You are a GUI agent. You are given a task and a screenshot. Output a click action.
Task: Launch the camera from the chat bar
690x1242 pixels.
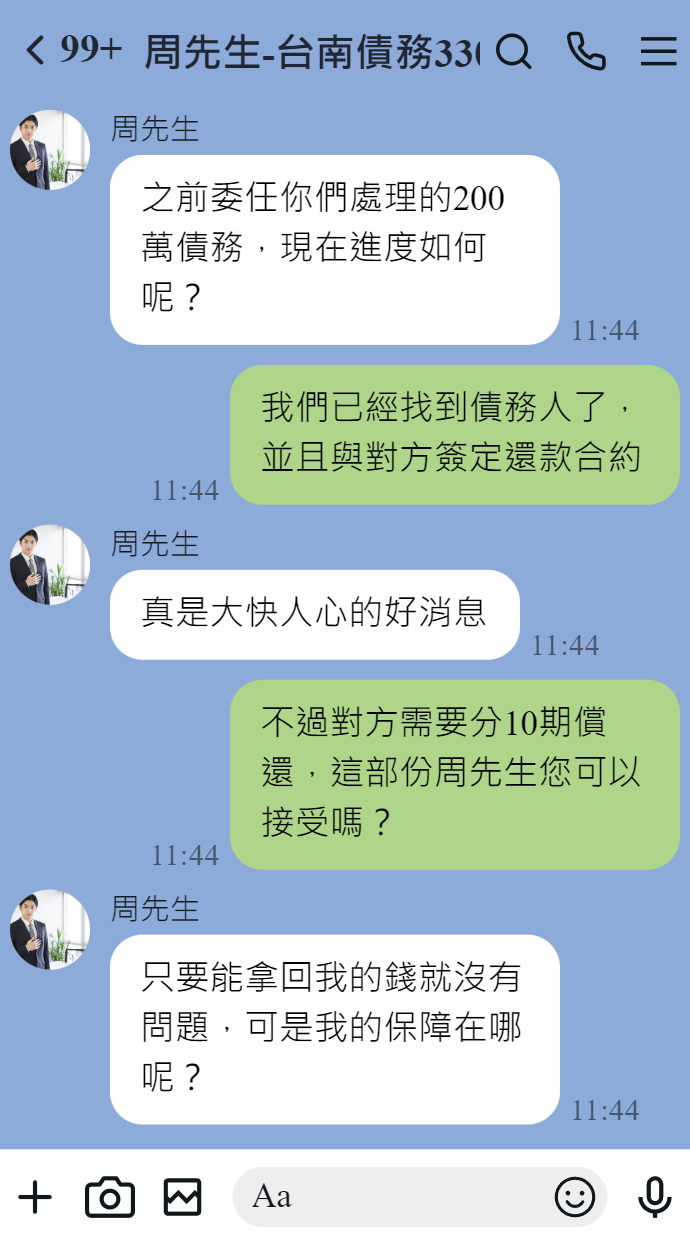tap(110, 1197)
